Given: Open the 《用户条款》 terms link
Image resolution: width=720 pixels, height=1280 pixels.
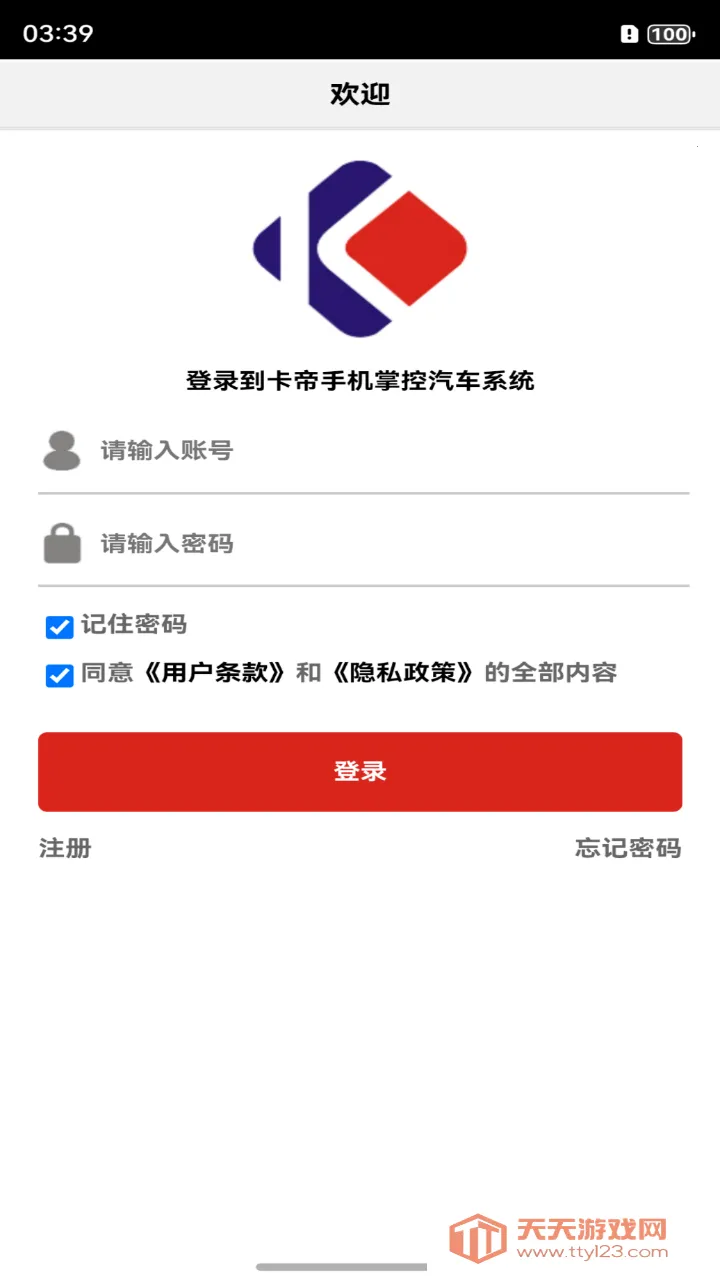Looking at the screenshot, I should 222,673.
